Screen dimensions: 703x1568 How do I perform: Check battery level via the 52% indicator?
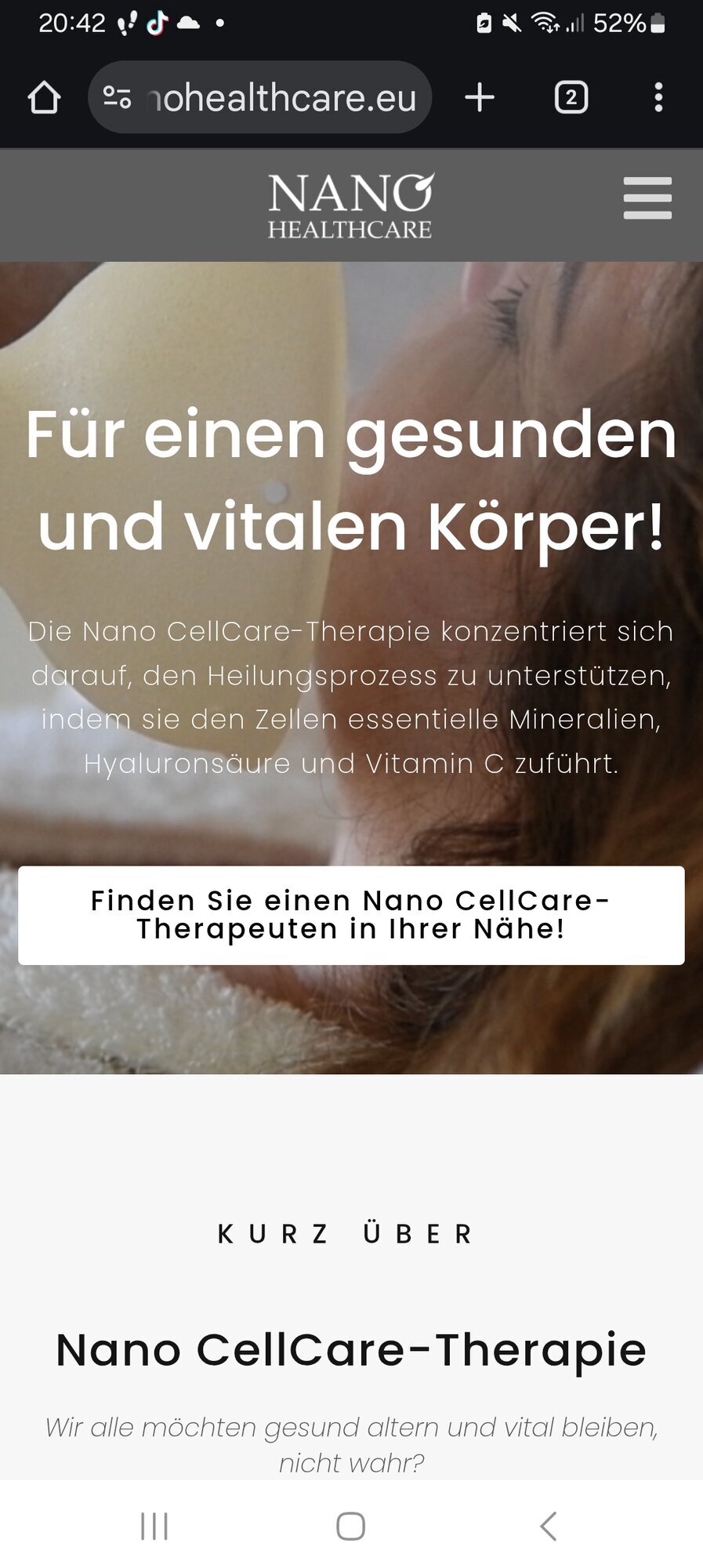[618, 21]
